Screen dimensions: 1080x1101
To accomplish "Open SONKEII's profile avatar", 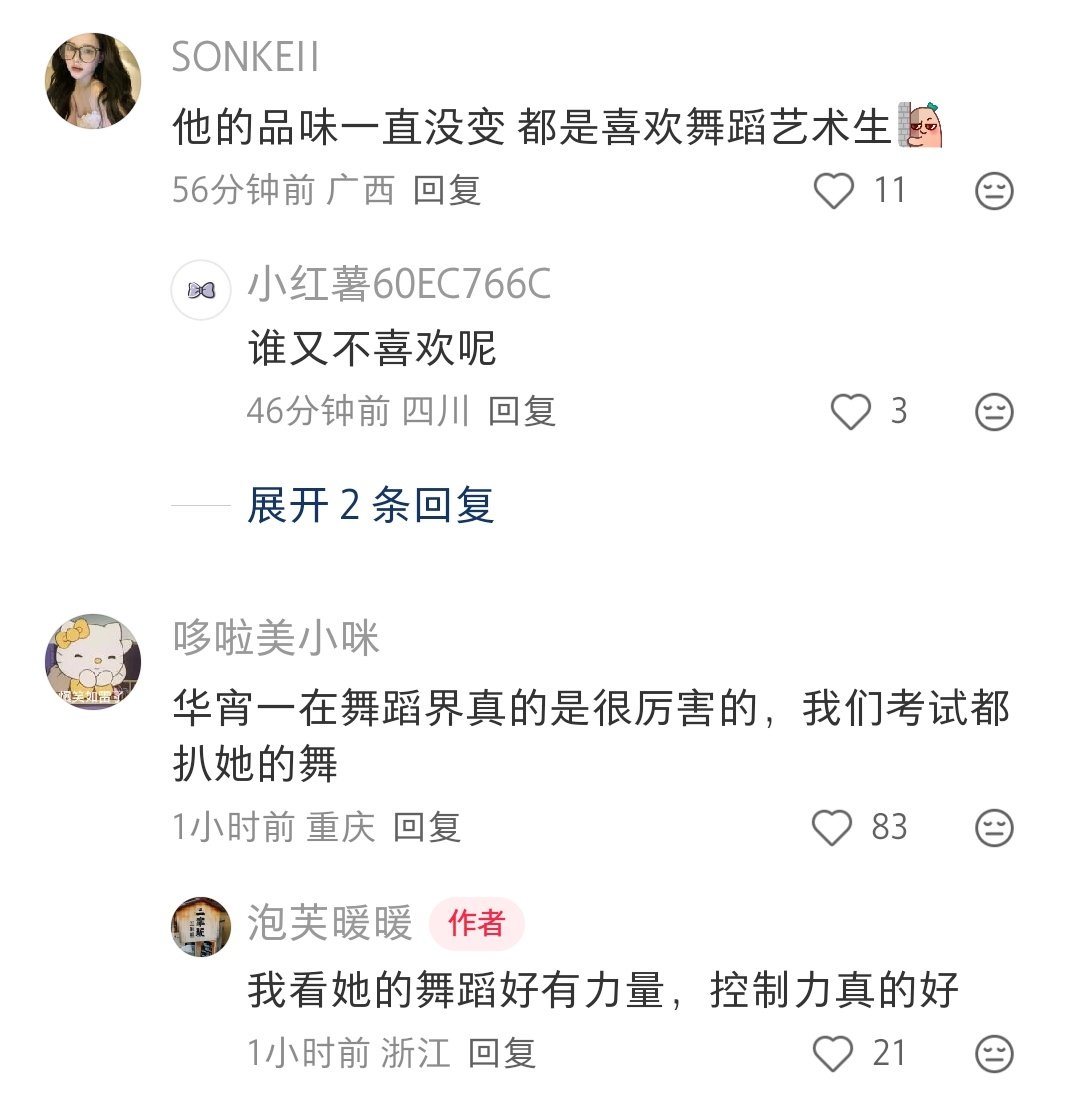I will pyautogui.click(x=93, y=81).
